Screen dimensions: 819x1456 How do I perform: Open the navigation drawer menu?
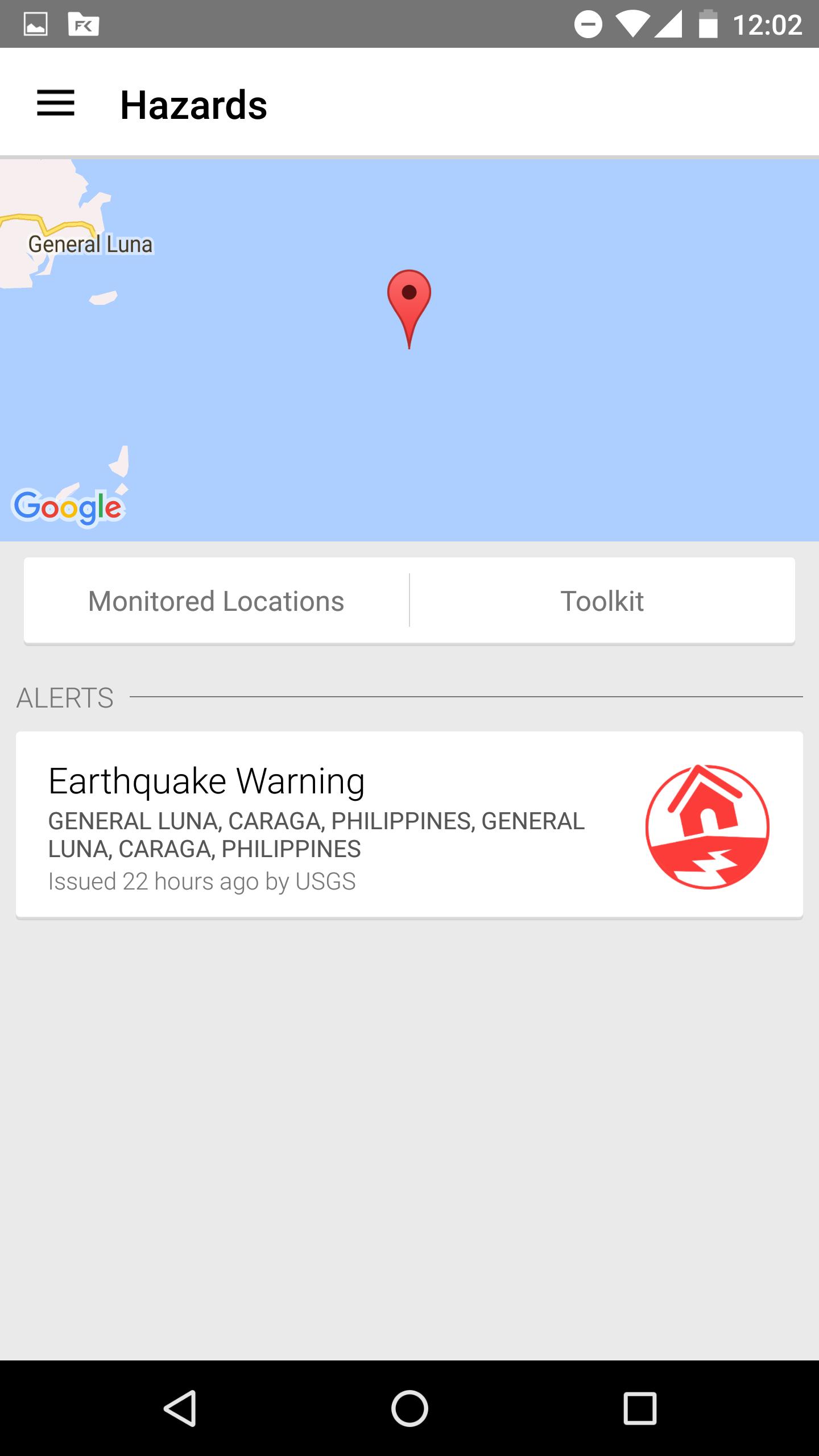(x=55, y=104)
